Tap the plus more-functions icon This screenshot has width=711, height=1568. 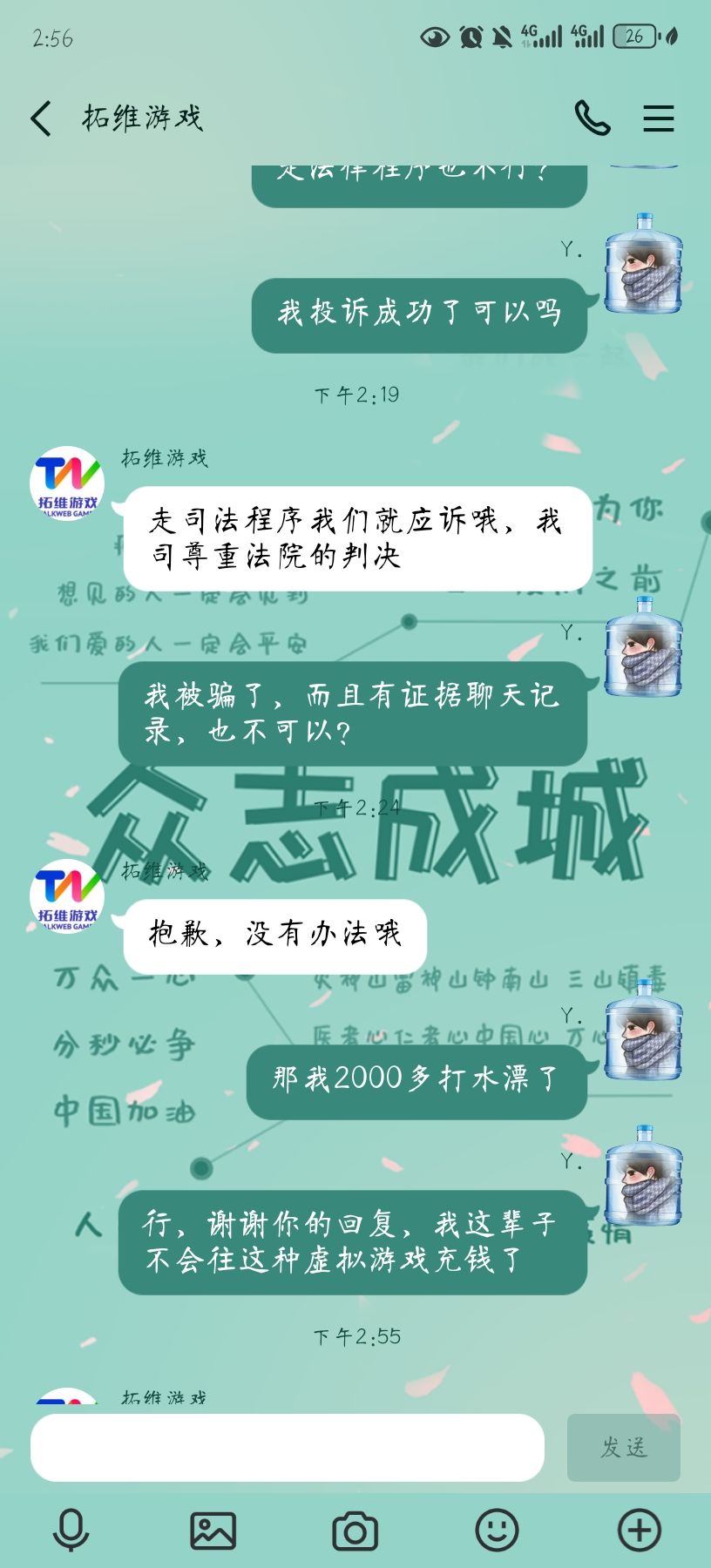(640, 1531)
